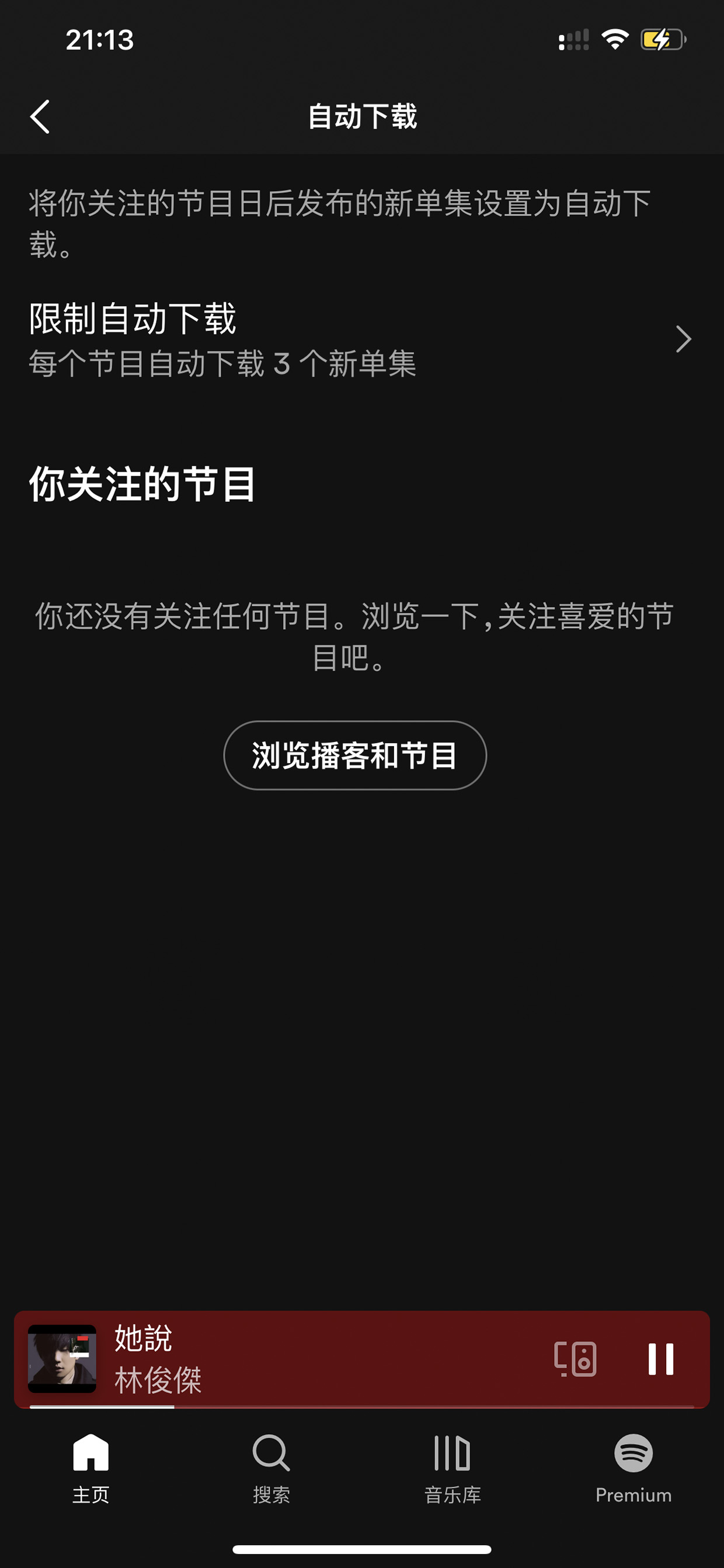Open the Premium tab
The image size is (724, 1568).
click(633, 1468)
